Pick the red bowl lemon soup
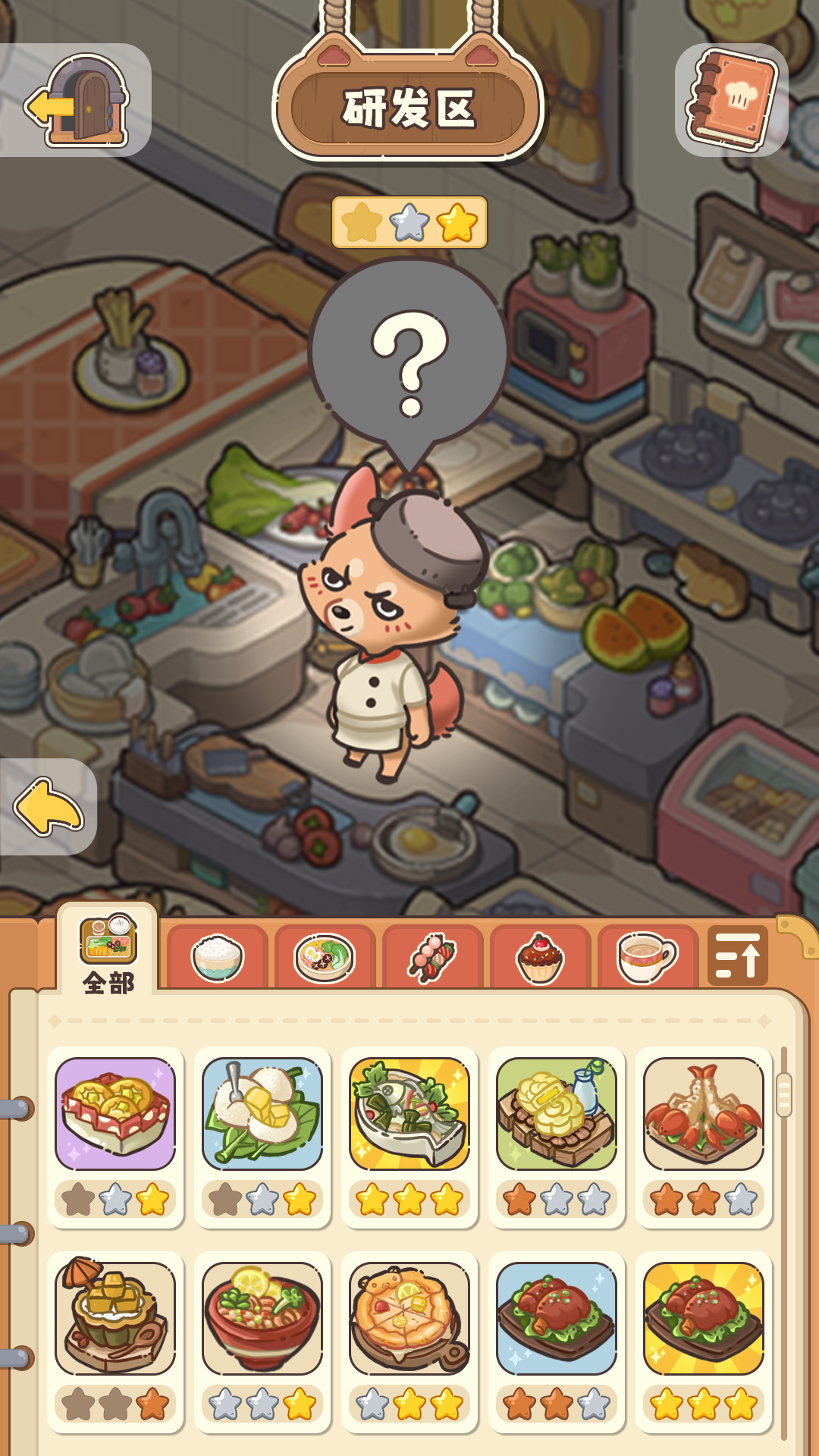This screenshot has height=1456, width=819. click(262, 1319)
